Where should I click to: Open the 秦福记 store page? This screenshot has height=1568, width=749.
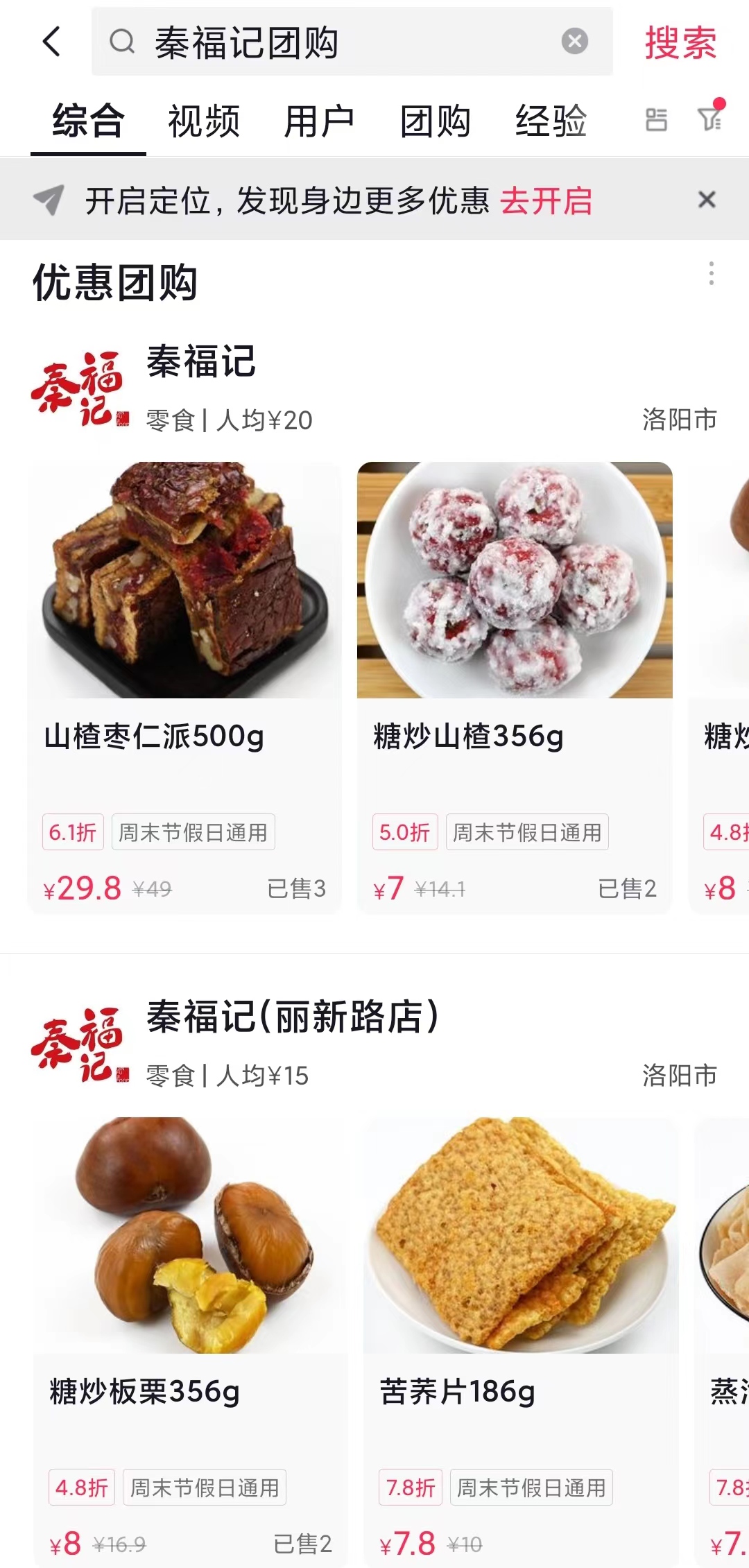tap(201, 362)
